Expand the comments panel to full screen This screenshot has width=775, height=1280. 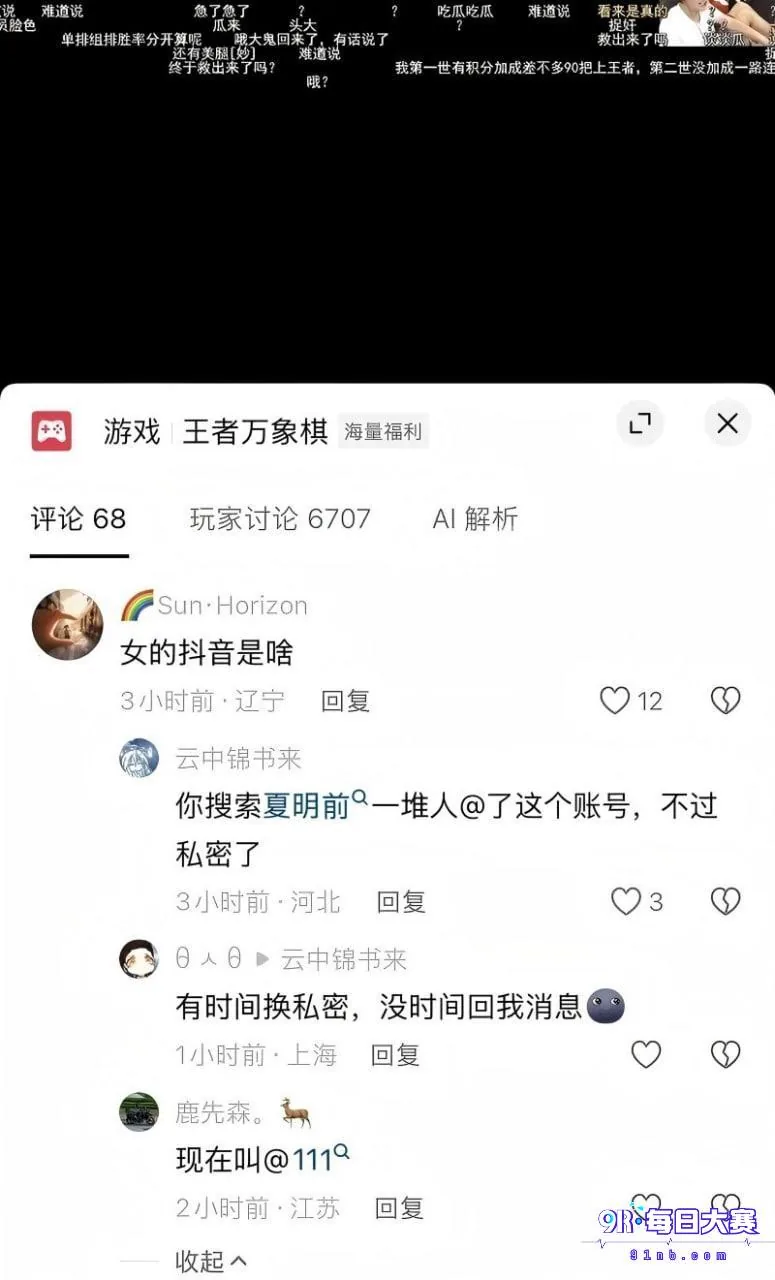639,423
